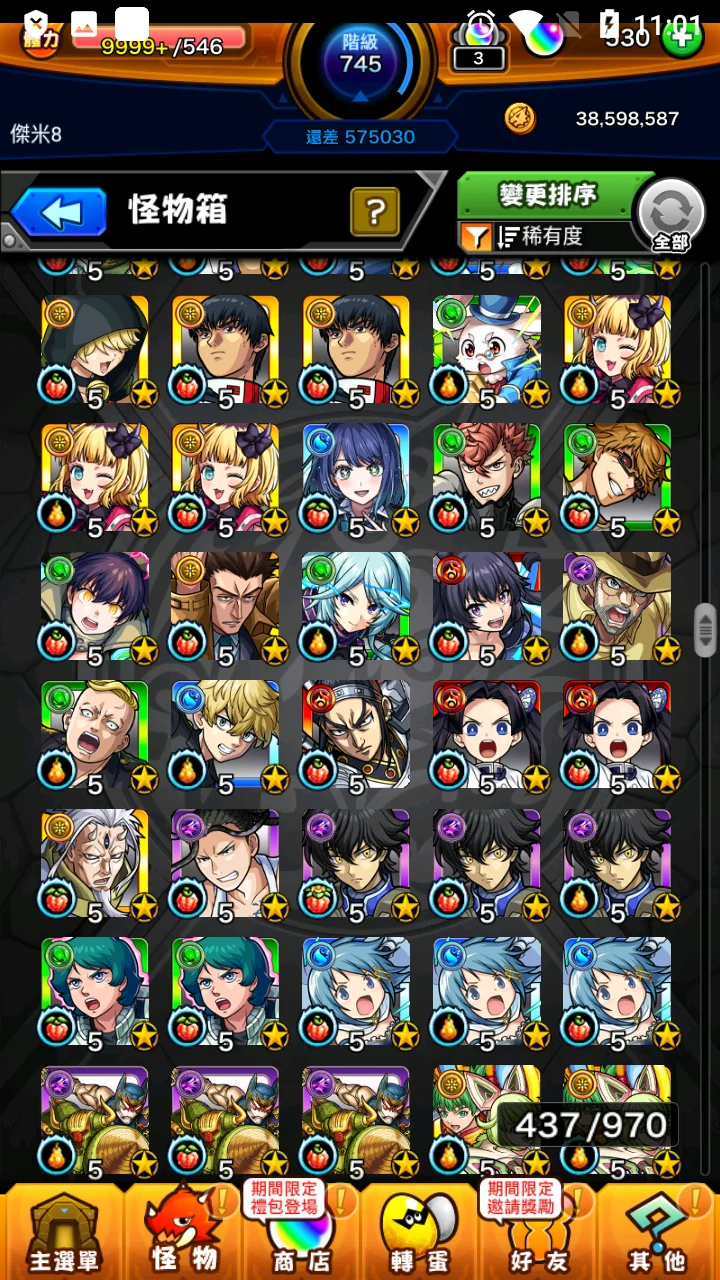Add orbs with the green plus
The height and width of the screenshot is (1280, 720).
pyautogui.click(x=681, y=40)
